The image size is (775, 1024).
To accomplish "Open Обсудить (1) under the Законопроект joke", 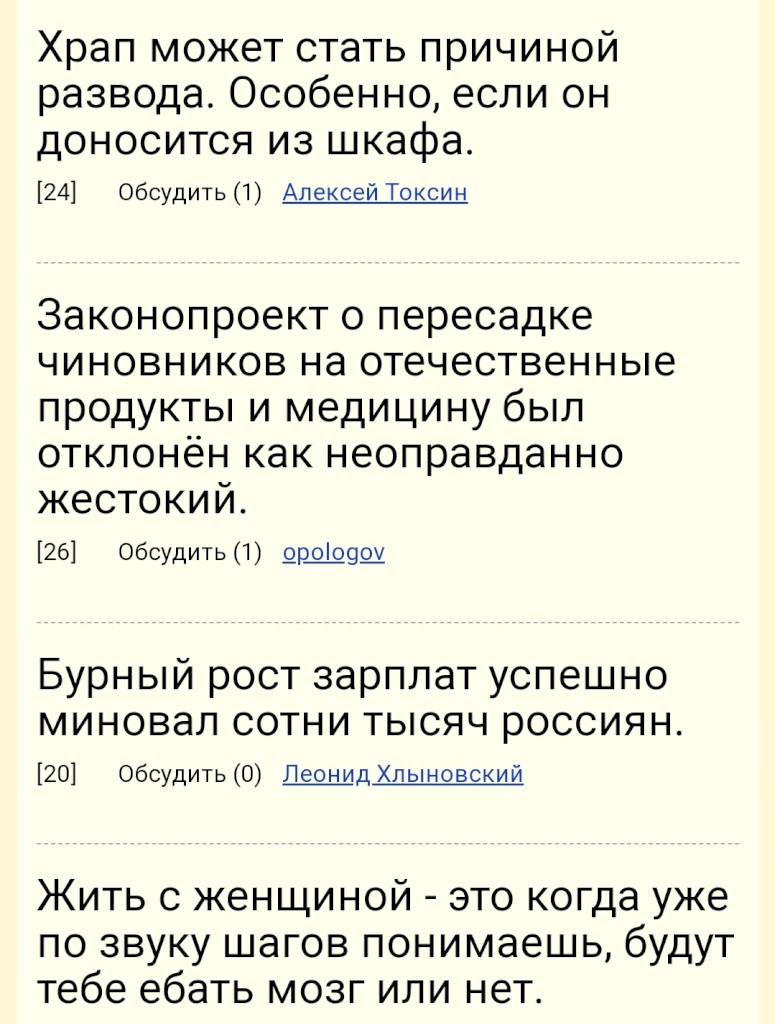I will (190, 553).
